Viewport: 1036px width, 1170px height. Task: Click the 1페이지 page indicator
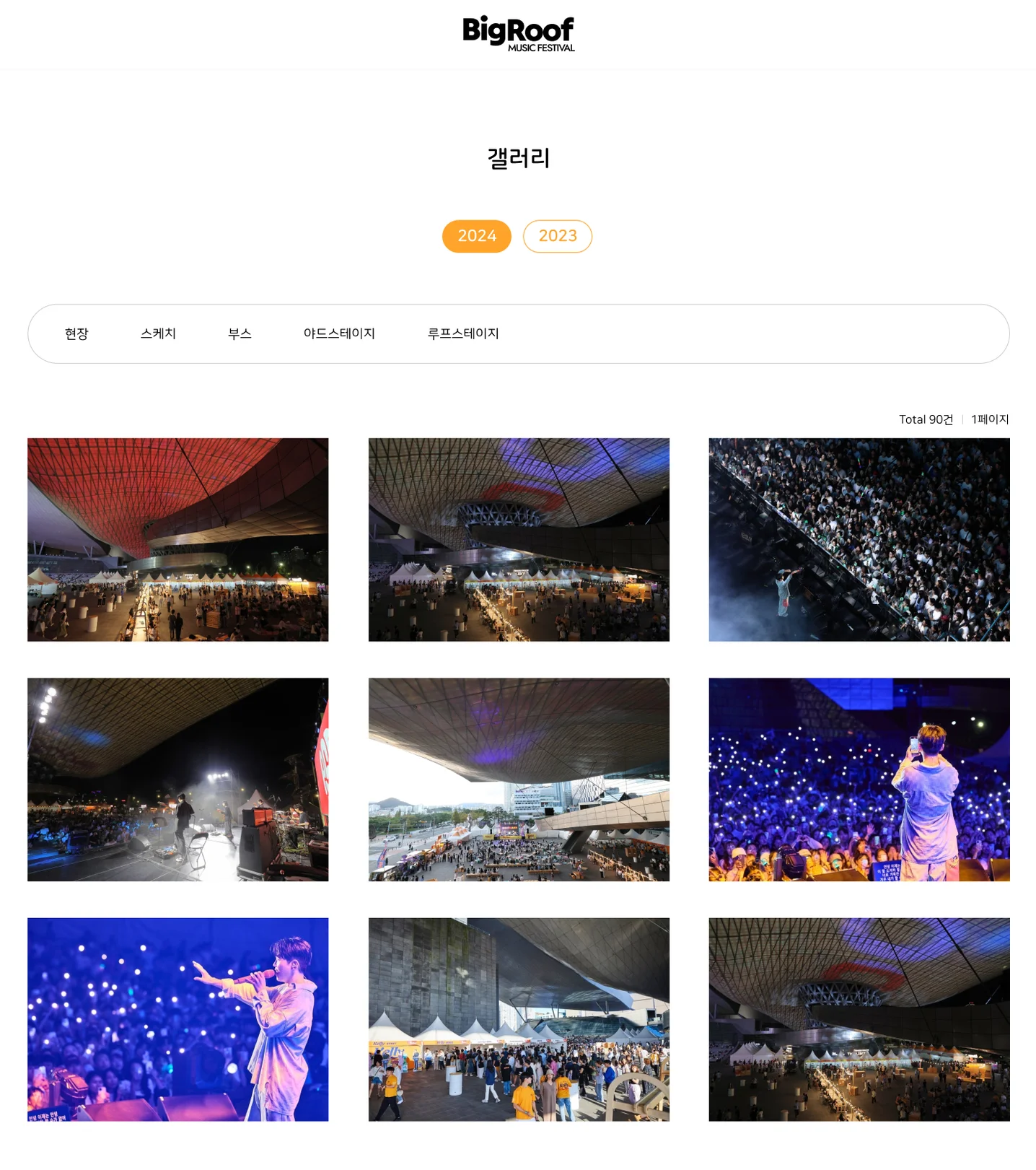click(989, 419)
